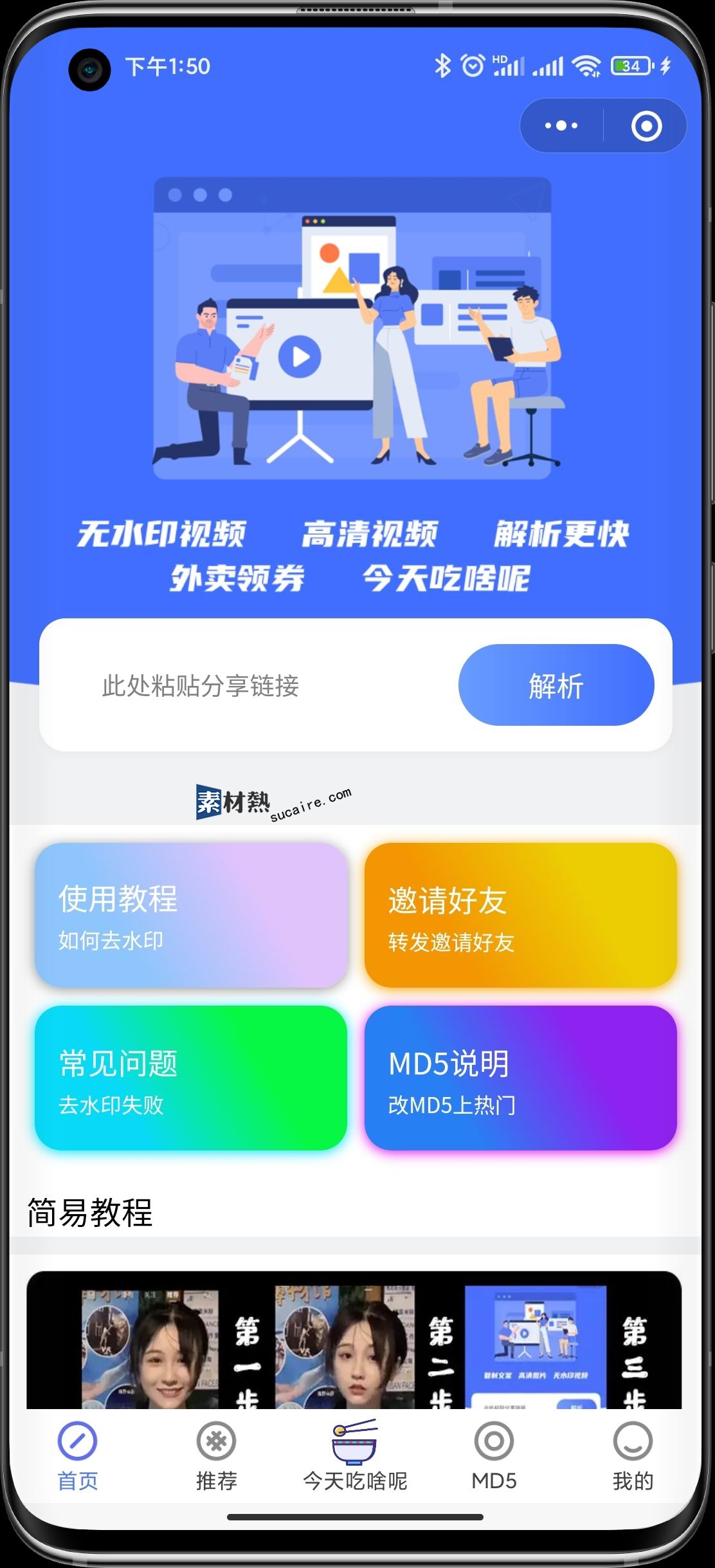Viewport: 715px width, 1568px height.
Task: Tap the 解析 button
Action: pos(556,685)
